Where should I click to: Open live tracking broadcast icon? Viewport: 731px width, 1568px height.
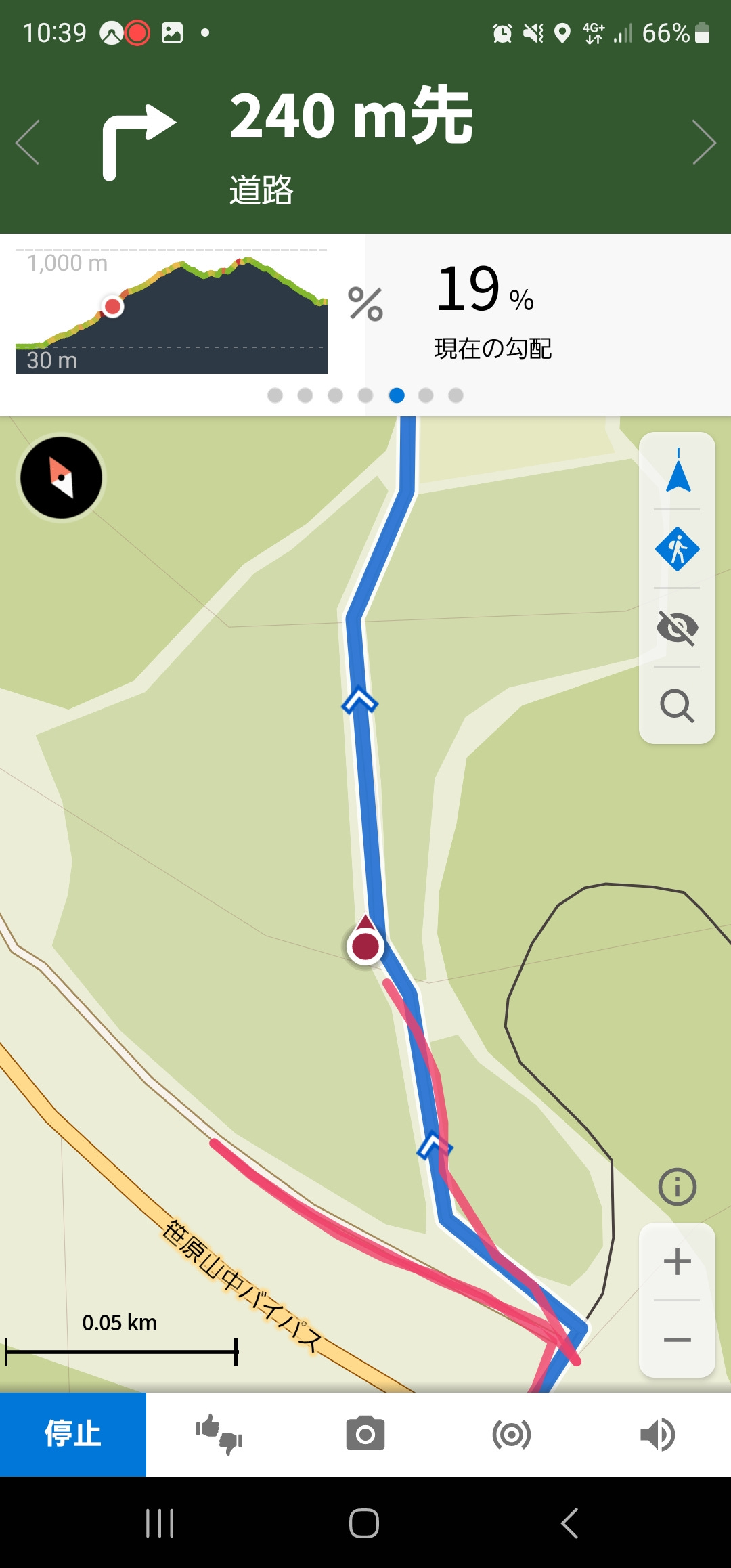click(512, 1434)
